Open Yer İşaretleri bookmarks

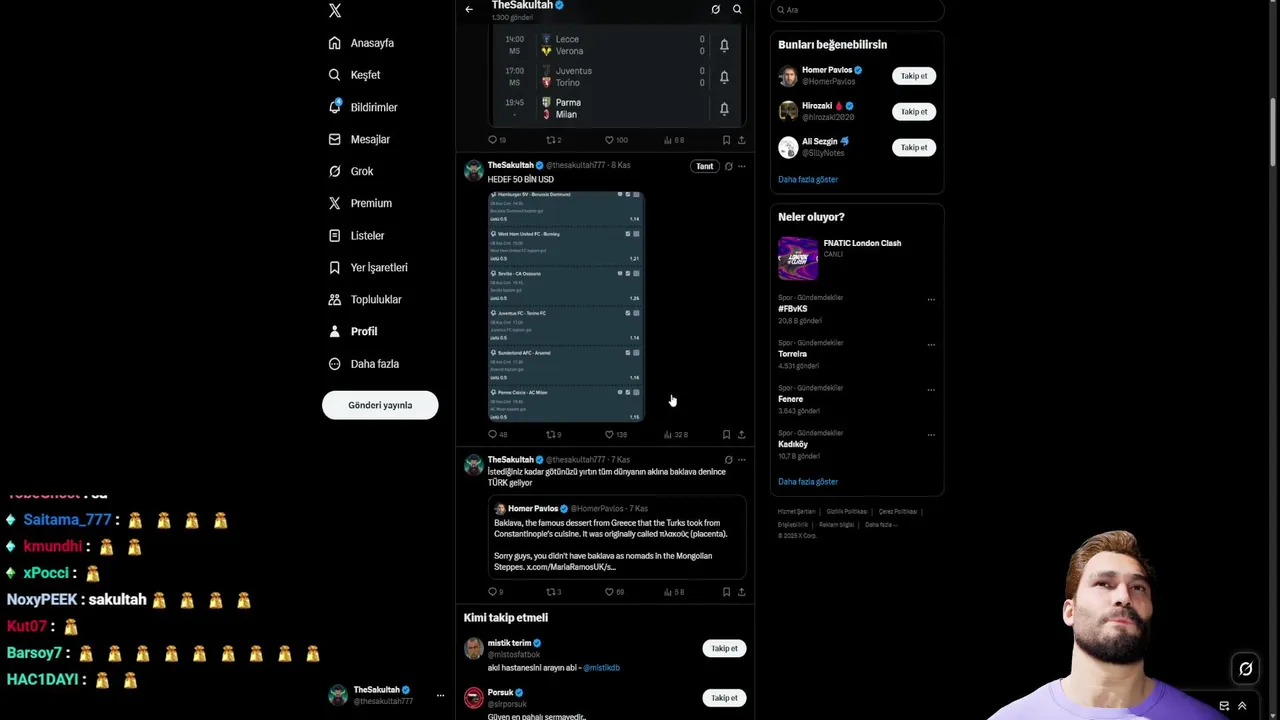tap(378, 267)
